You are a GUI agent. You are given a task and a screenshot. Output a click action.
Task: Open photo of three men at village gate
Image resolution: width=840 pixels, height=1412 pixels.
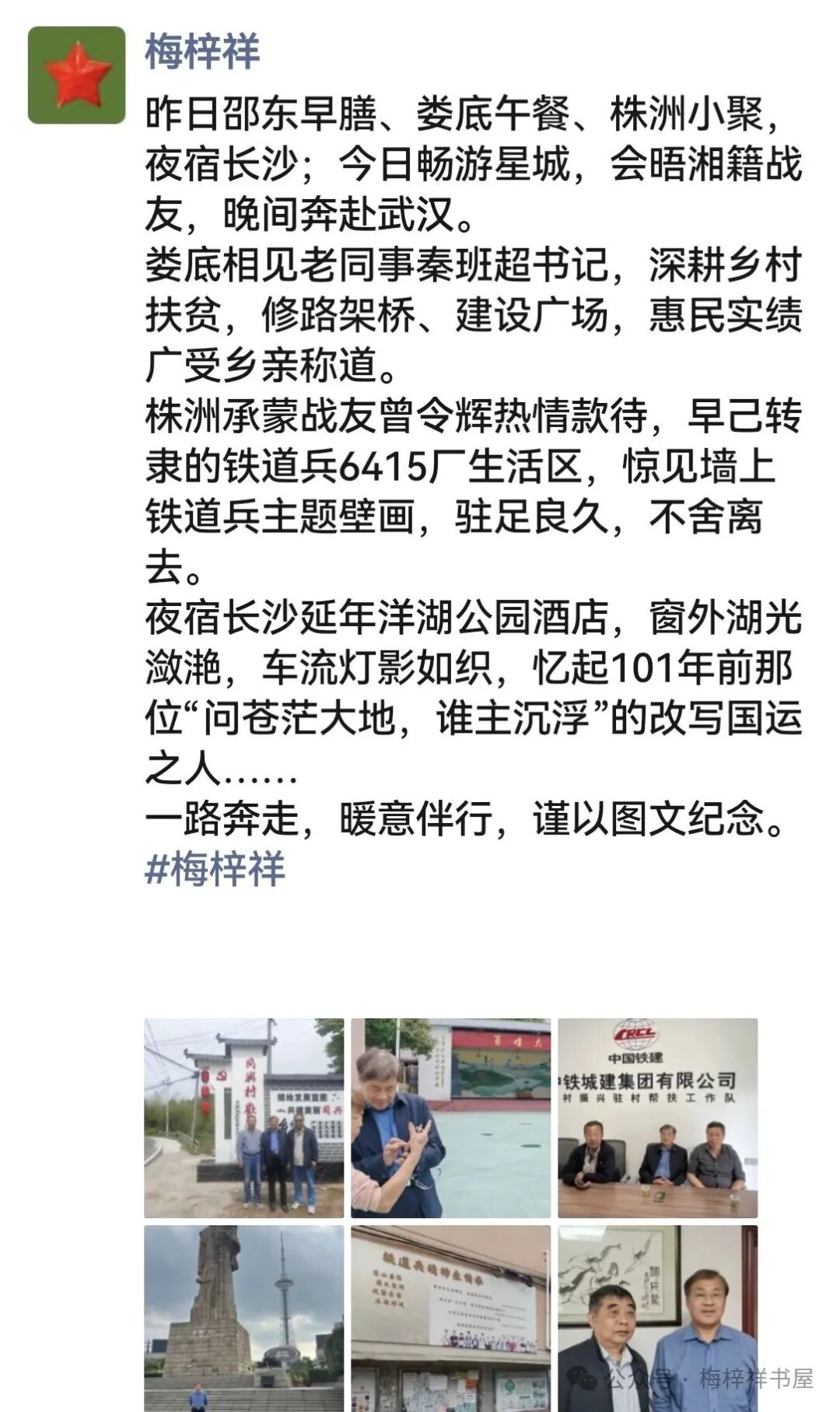click(x=243, y=1118)
